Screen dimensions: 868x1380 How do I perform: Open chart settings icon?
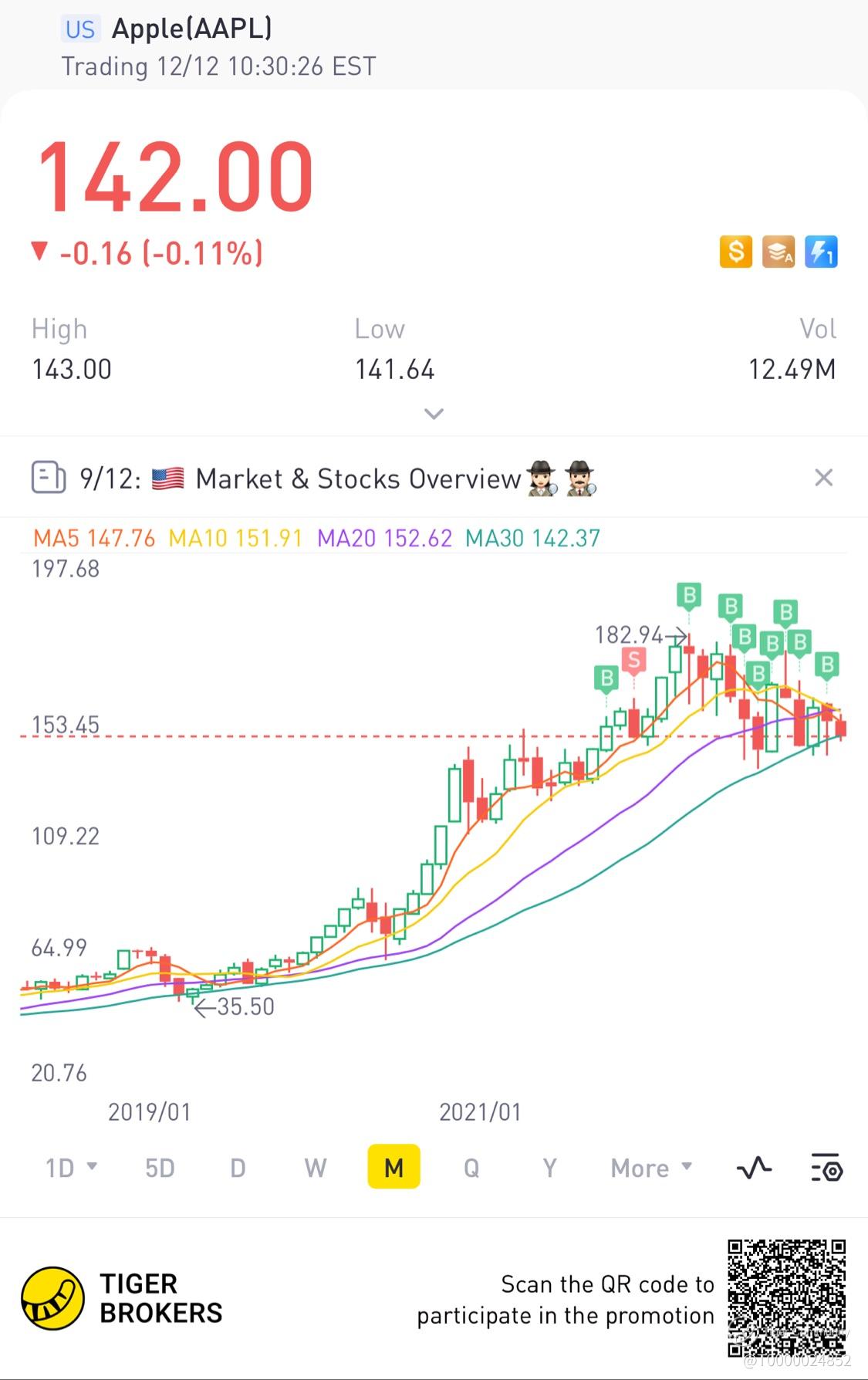pos(826,1168)
